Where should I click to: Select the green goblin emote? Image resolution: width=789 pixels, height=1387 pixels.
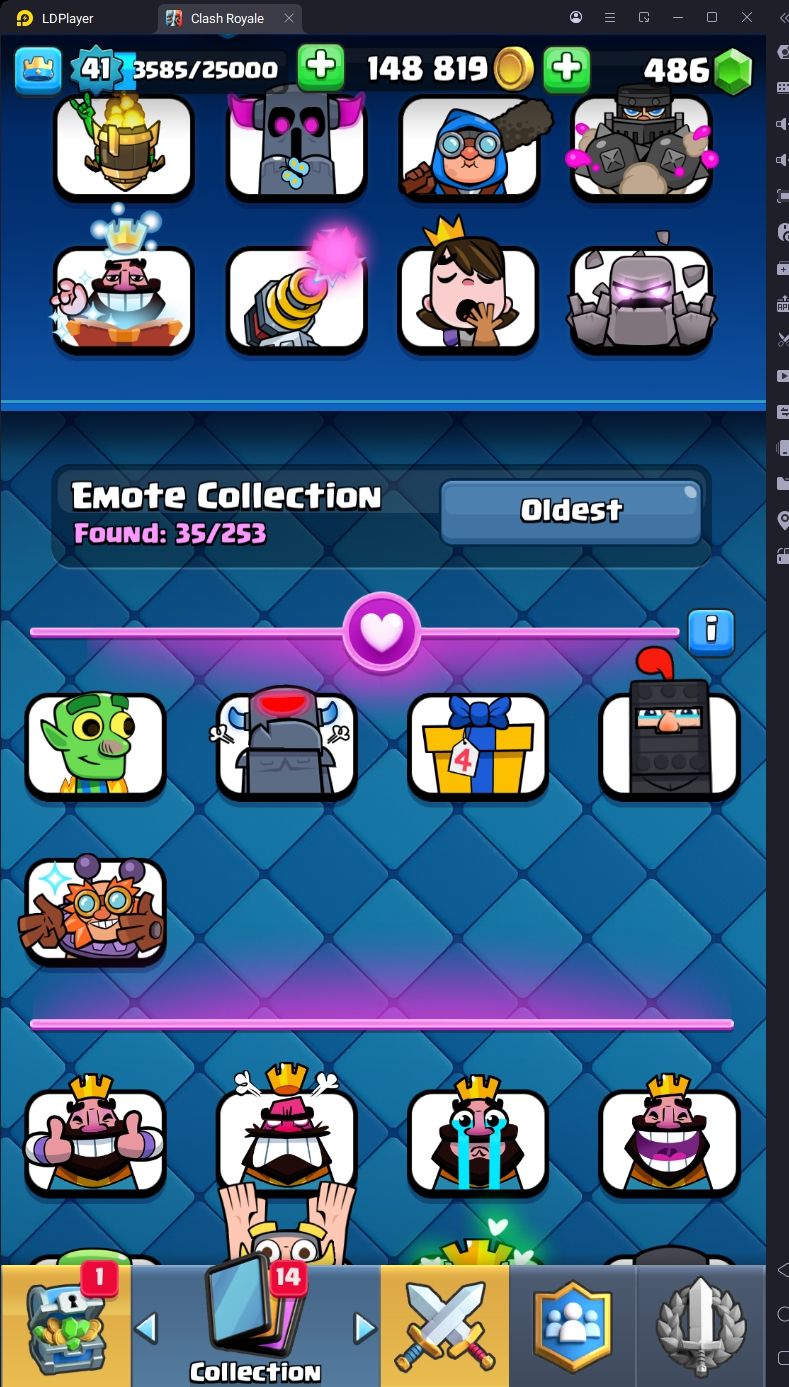(95, 745)
